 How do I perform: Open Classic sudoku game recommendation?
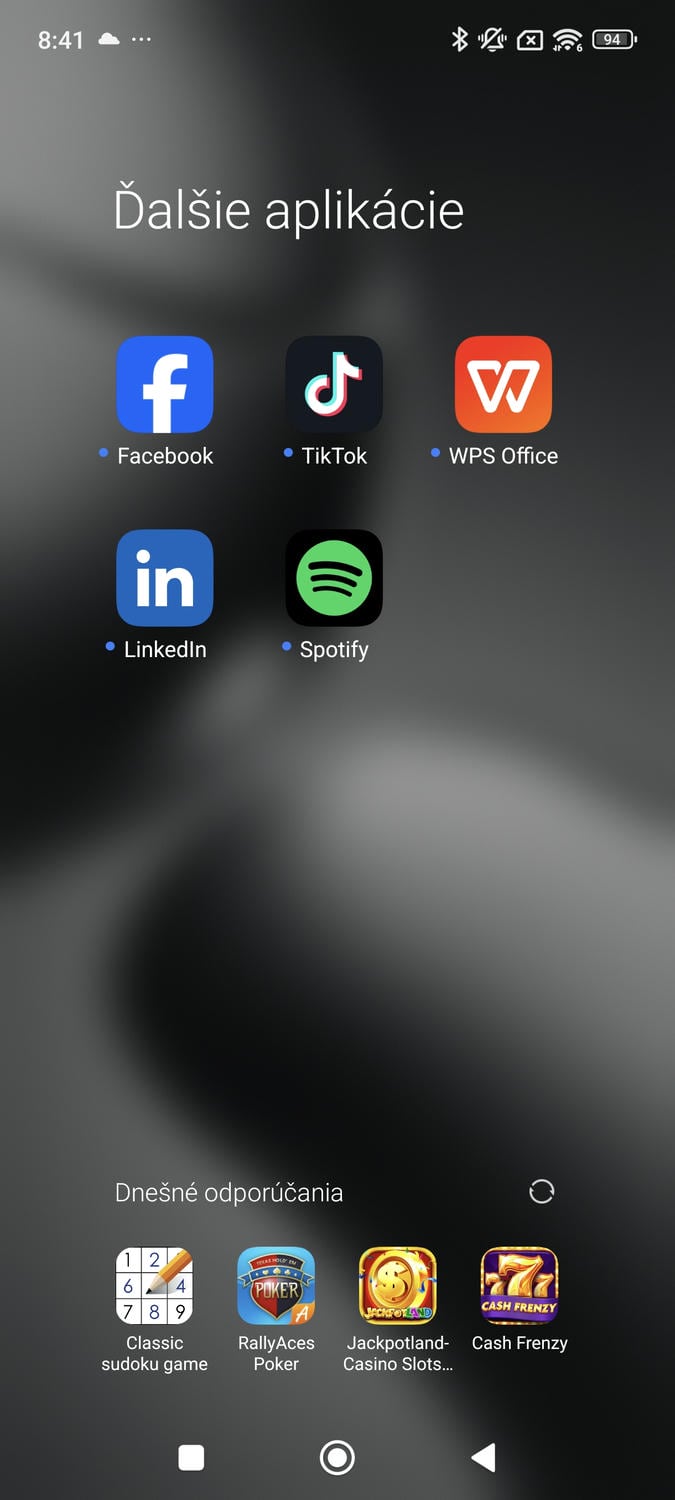tap(155, 1286)
